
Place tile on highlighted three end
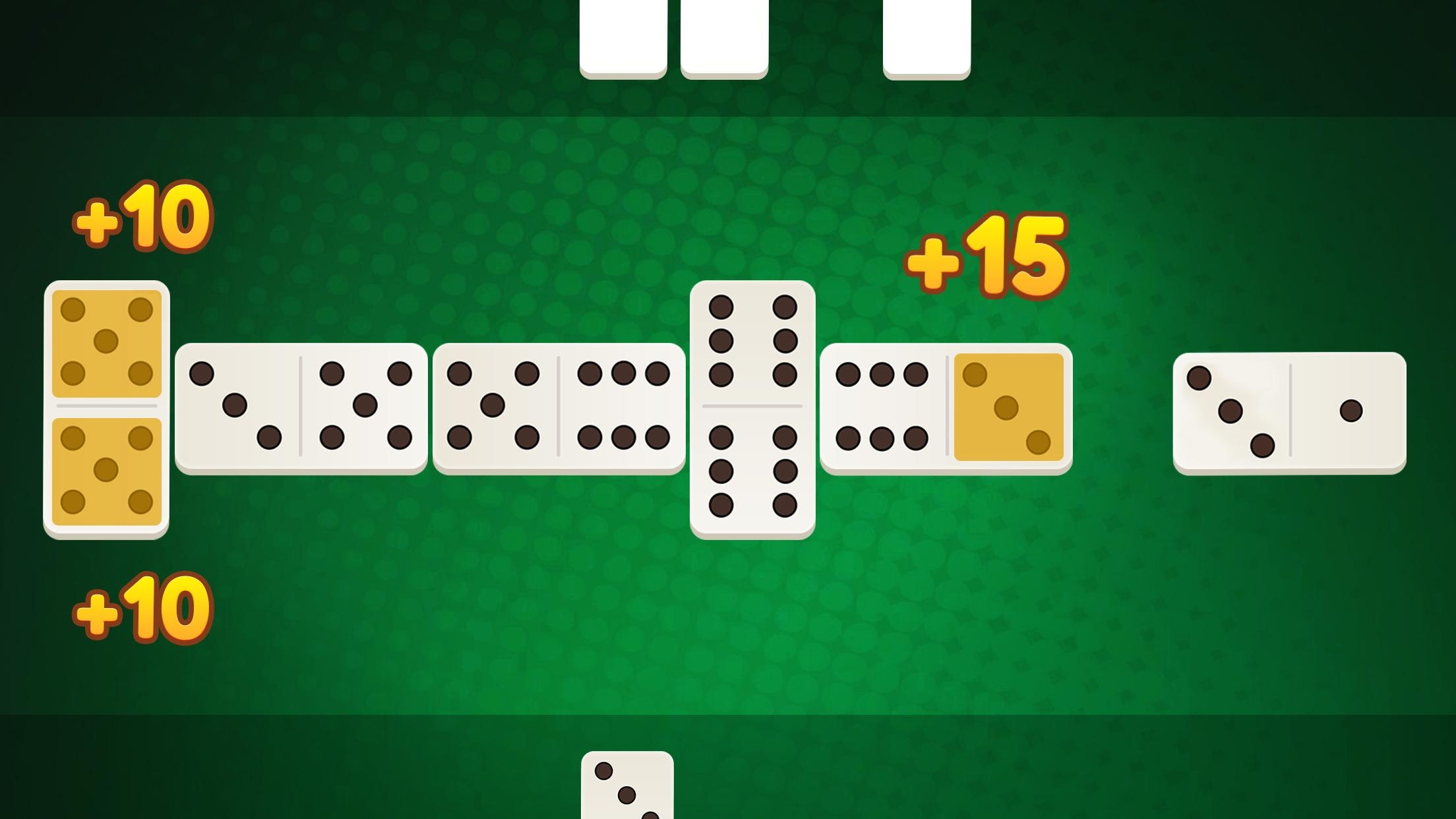click(1008, 407)
